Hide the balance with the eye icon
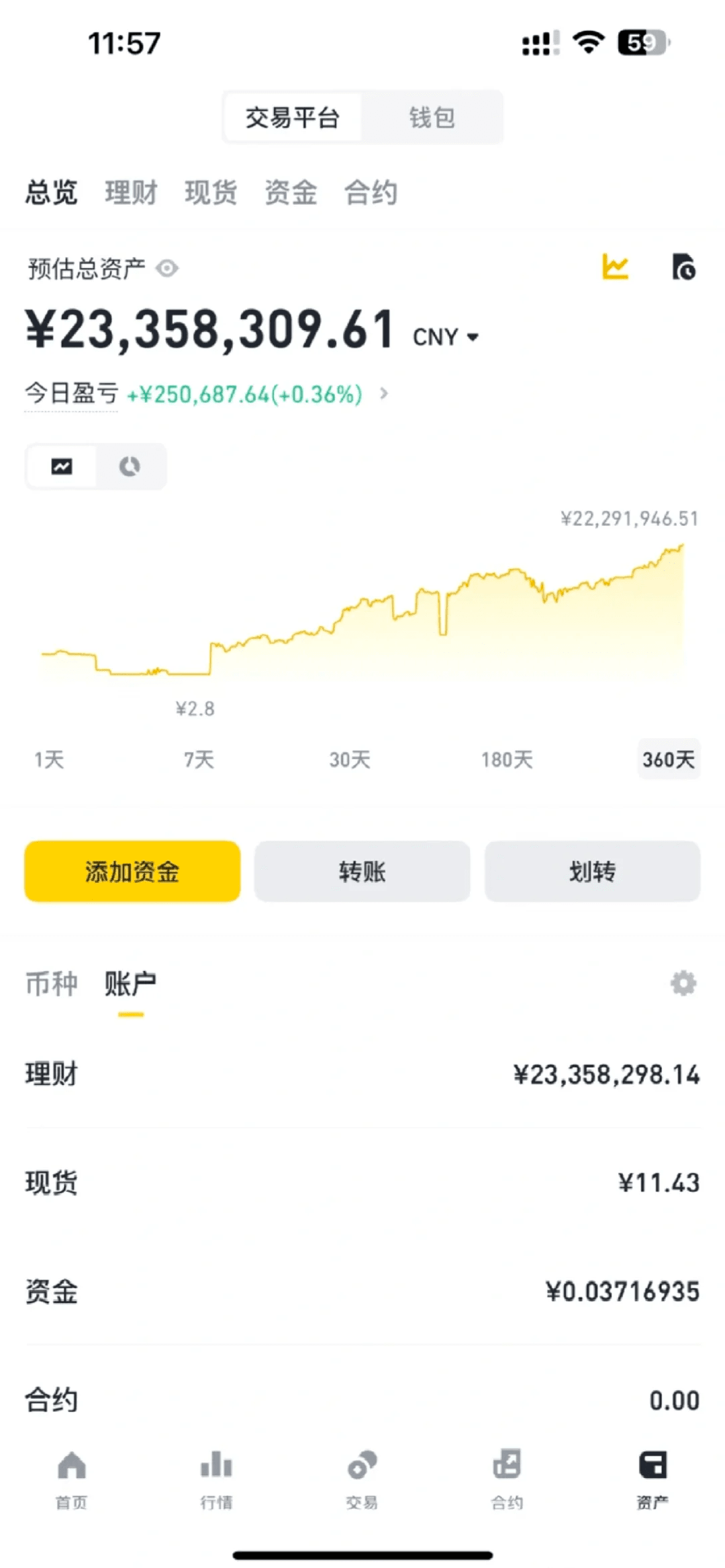This screenshot has height=1568, width=725. pyautogui.click(x=167, y=268)
